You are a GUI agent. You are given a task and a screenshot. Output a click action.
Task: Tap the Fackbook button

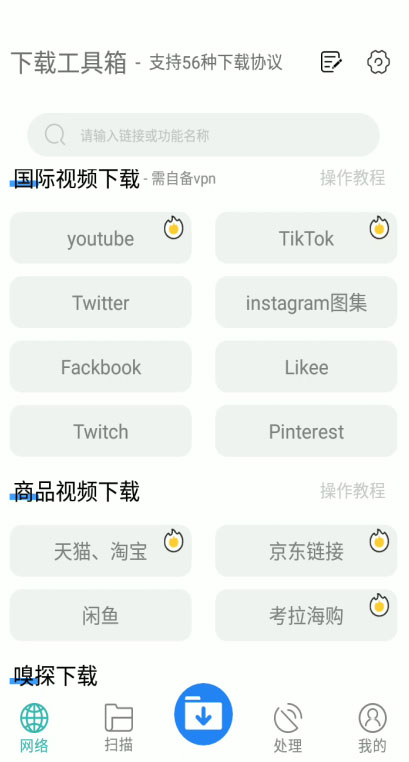101,367
